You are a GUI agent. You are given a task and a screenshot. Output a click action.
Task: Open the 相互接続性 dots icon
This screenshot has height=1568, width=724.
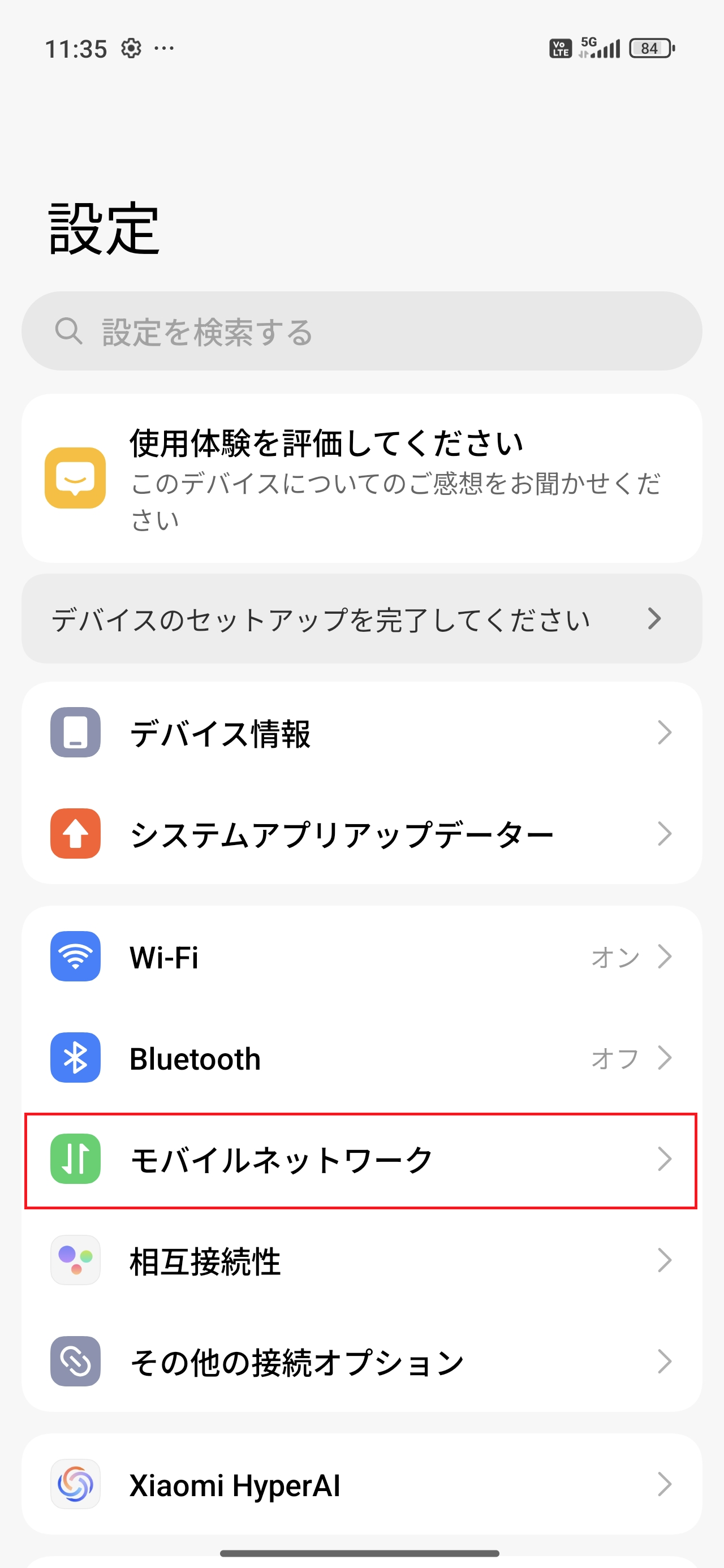pyautogui.click(x=74, y=1260)
